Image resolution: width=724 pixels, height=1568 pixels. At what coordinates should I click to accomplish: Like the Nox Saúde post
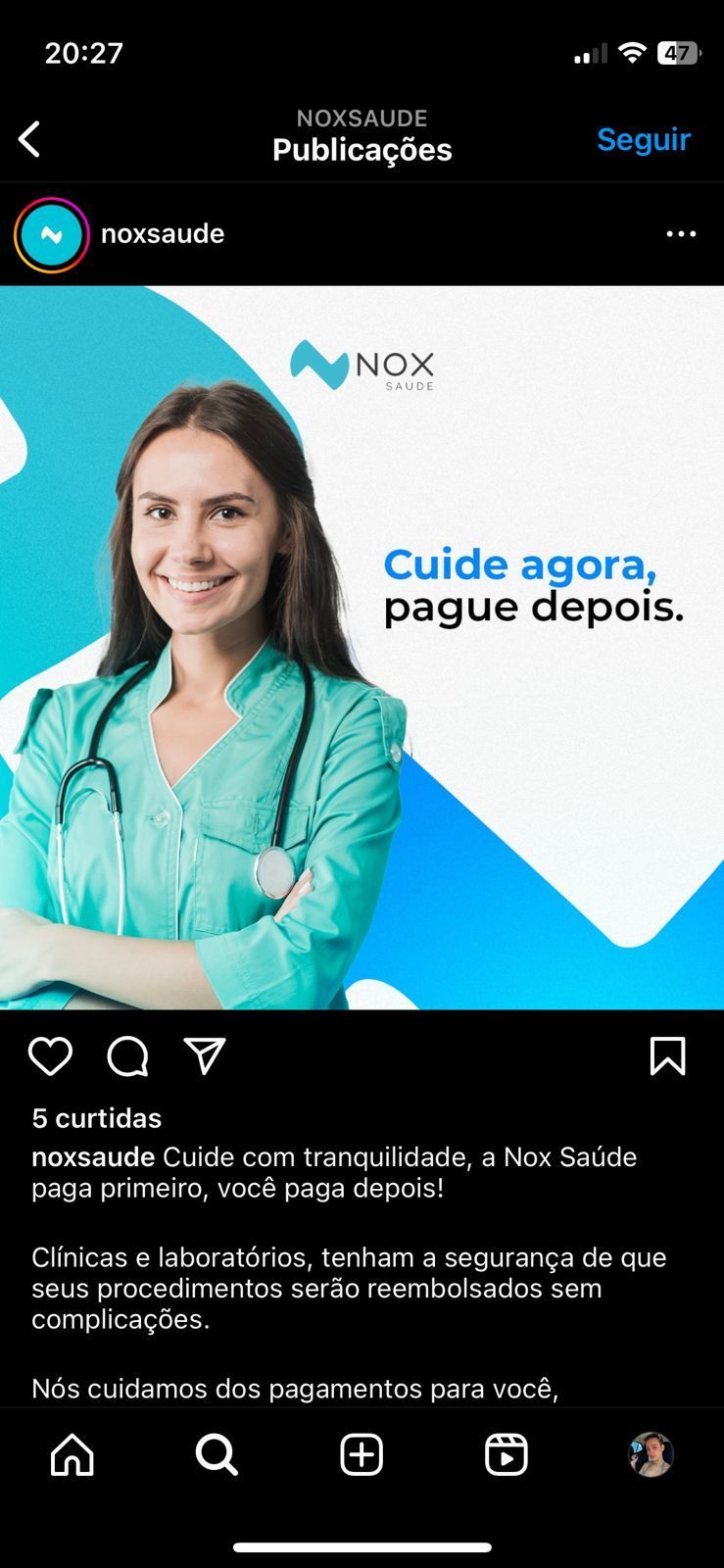50,1056
